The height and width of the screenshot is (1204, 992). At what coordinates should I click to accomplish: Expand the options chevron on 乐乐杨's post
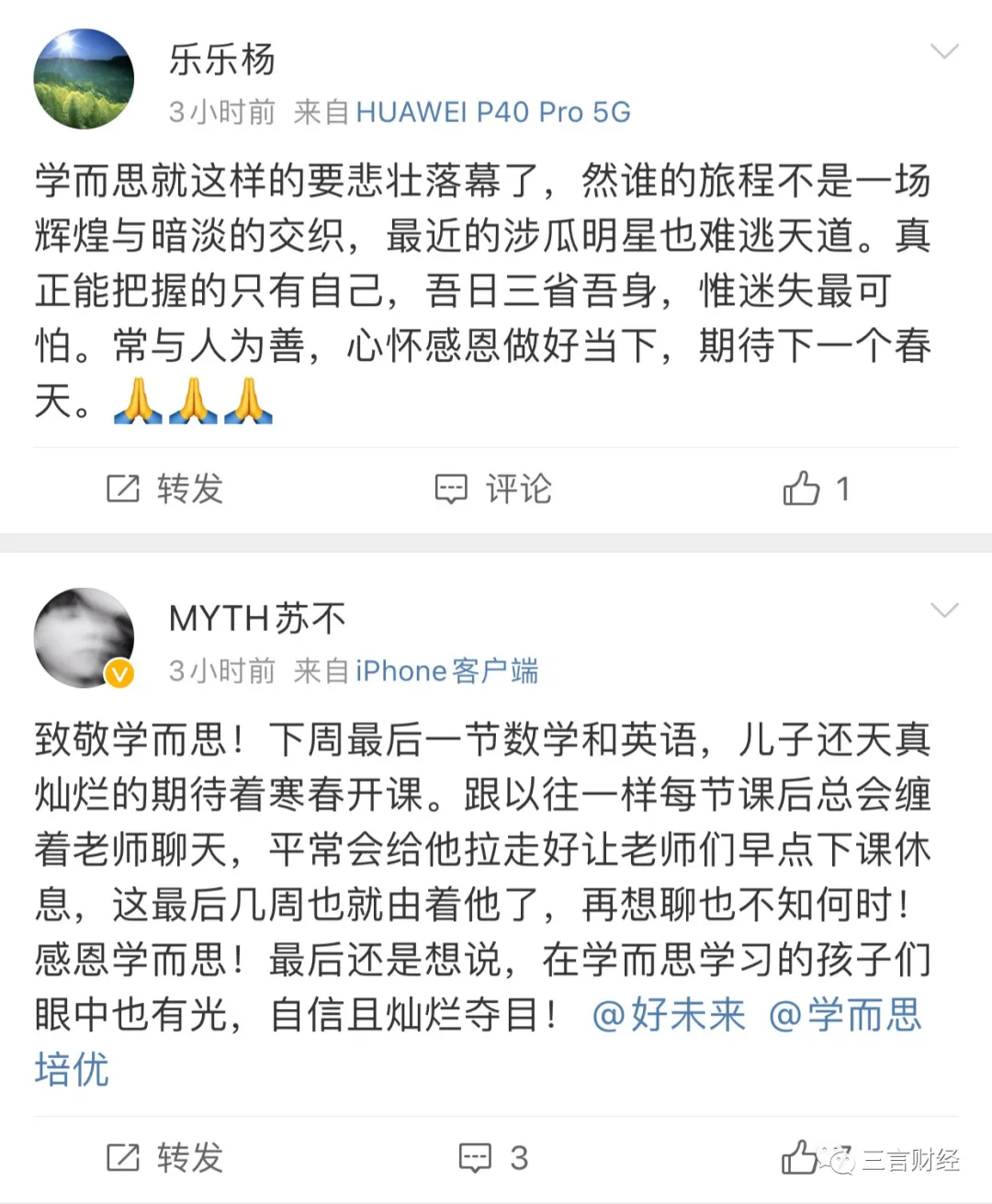944,51
